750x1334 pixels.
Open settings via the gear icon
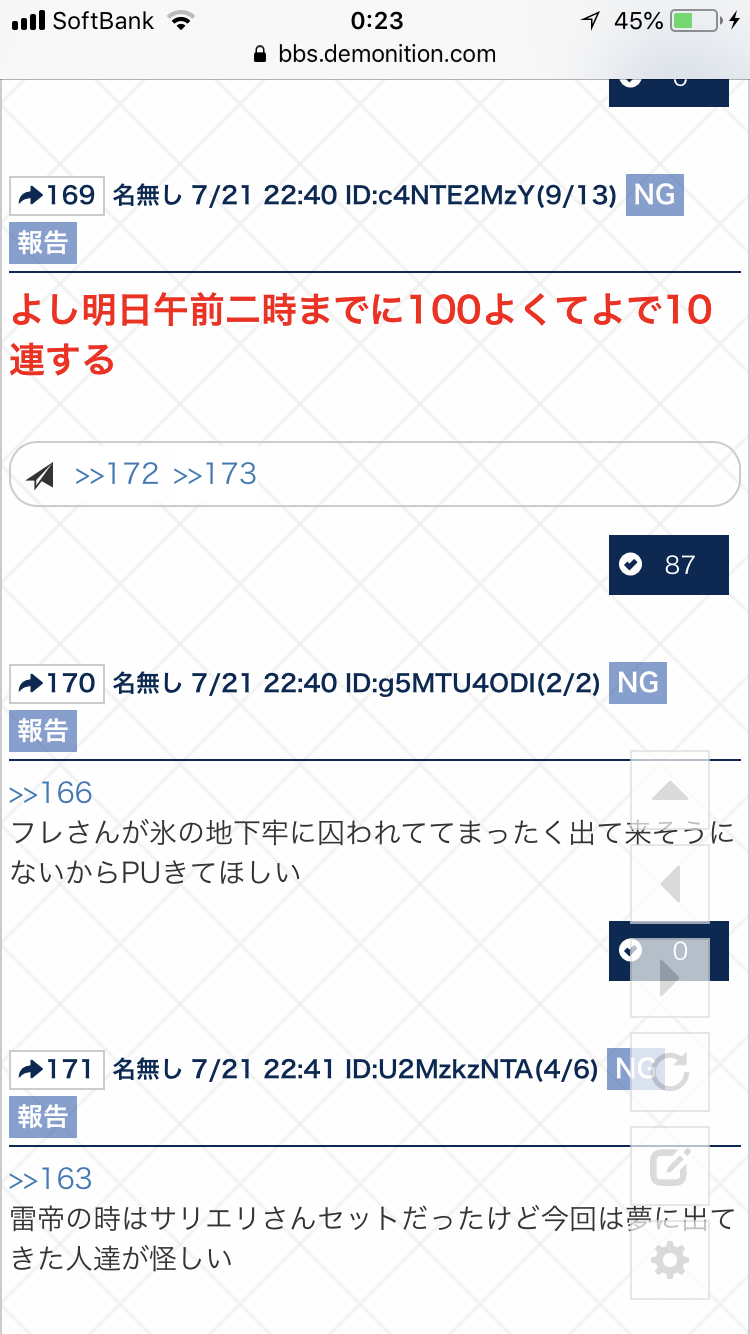point(670,1260)
